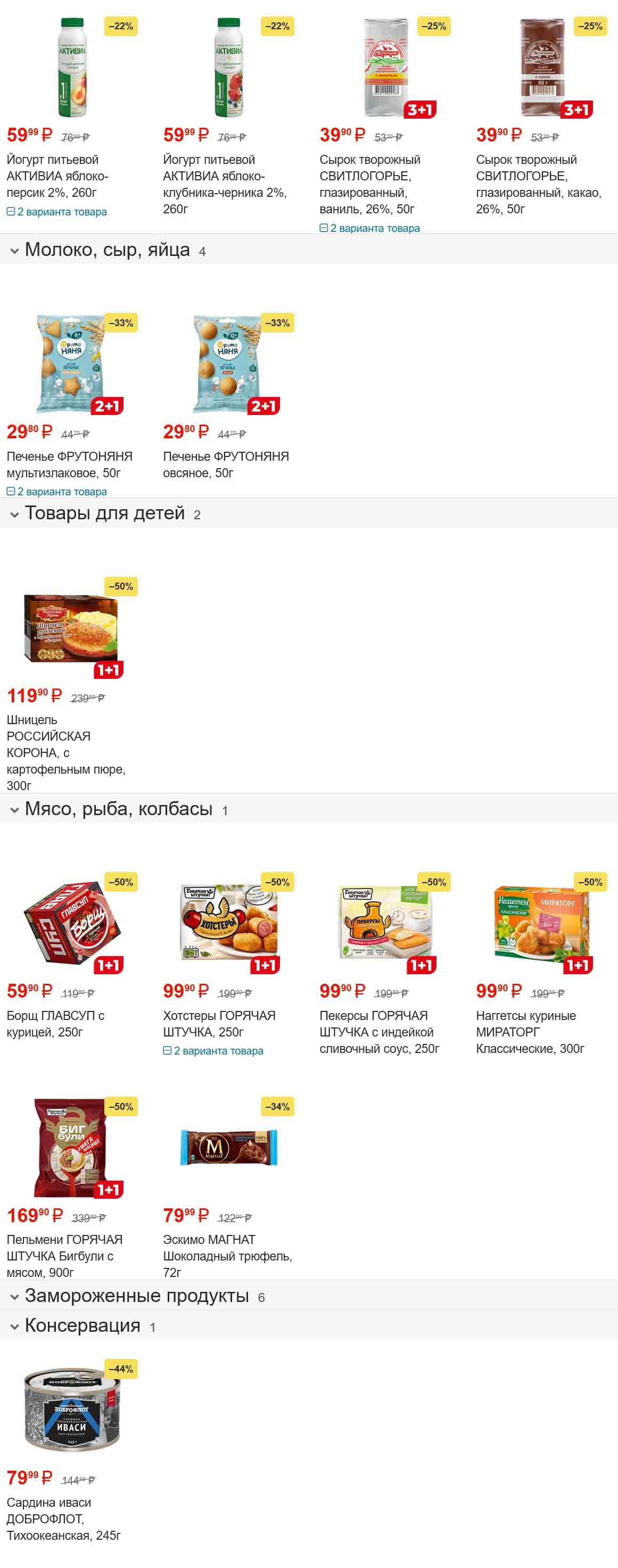Open Эскимо МАГНАТ Шоколадный трюфель
This screenshot has height=1568, width=618.
(x=227, y=1256)
